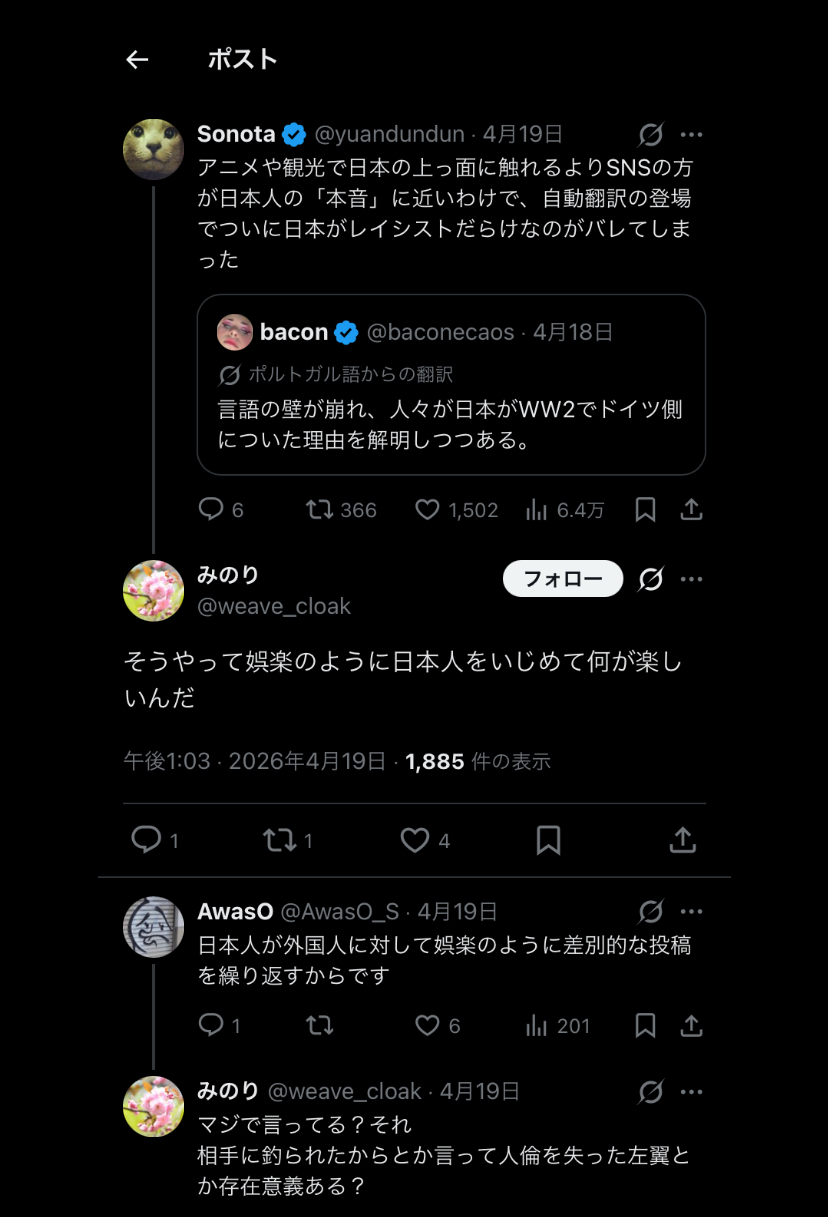
Task: Open the more options menu on Sonota's post
Action: tap(691, 135)
